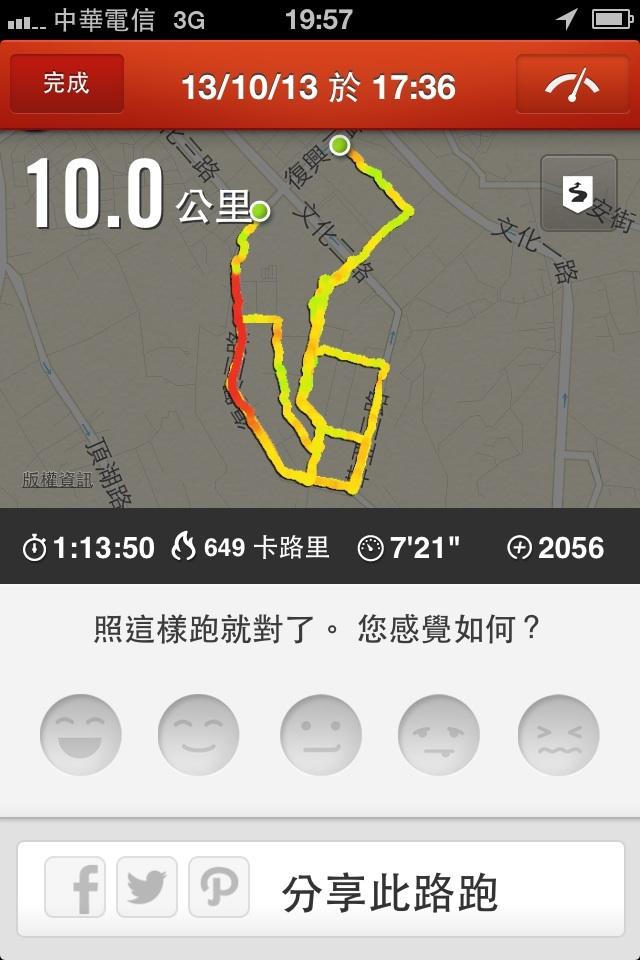Choose the exhausted squinting face rating
This screenshot has width=640, height=960.
point(558,735)
